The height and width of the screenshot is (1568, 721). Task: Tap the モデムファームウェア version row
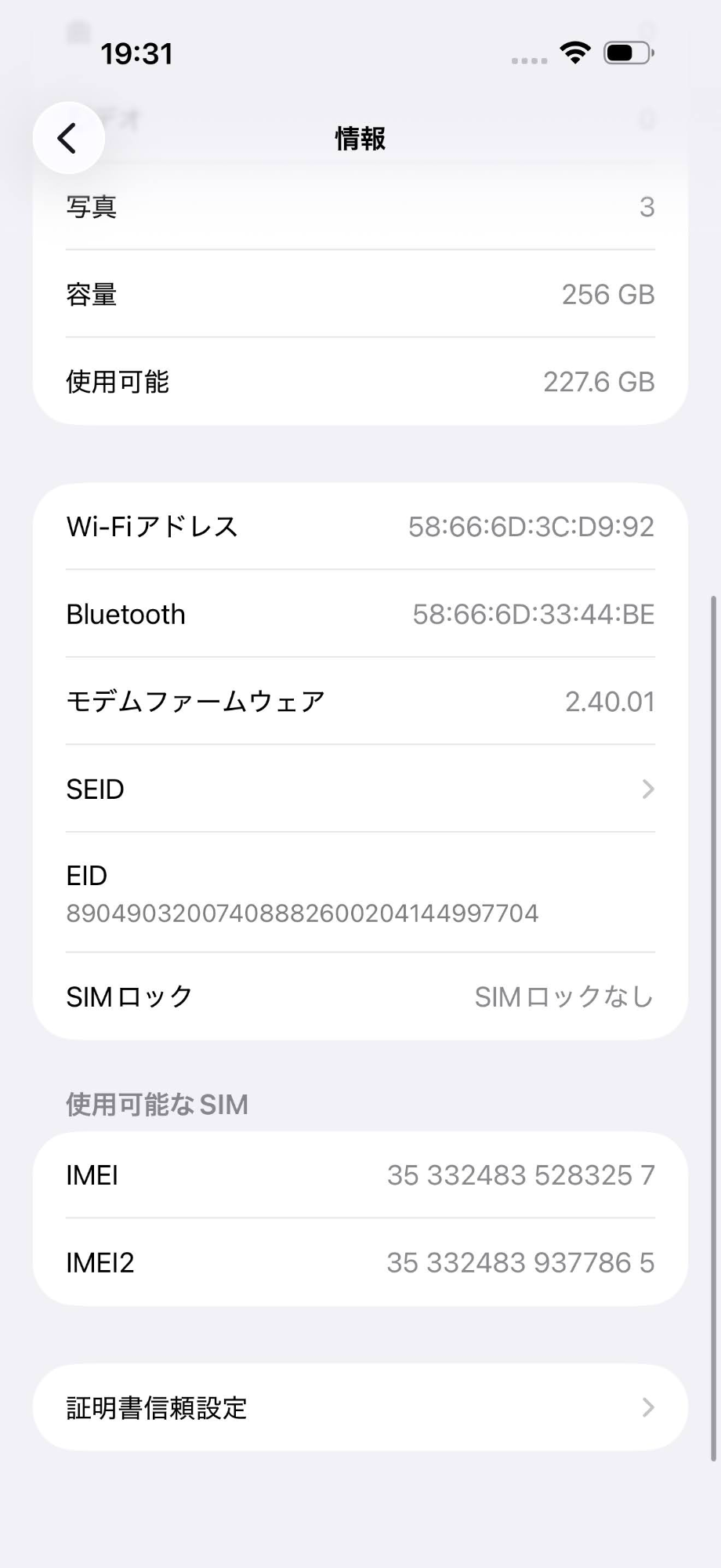[x=359, y=701]
